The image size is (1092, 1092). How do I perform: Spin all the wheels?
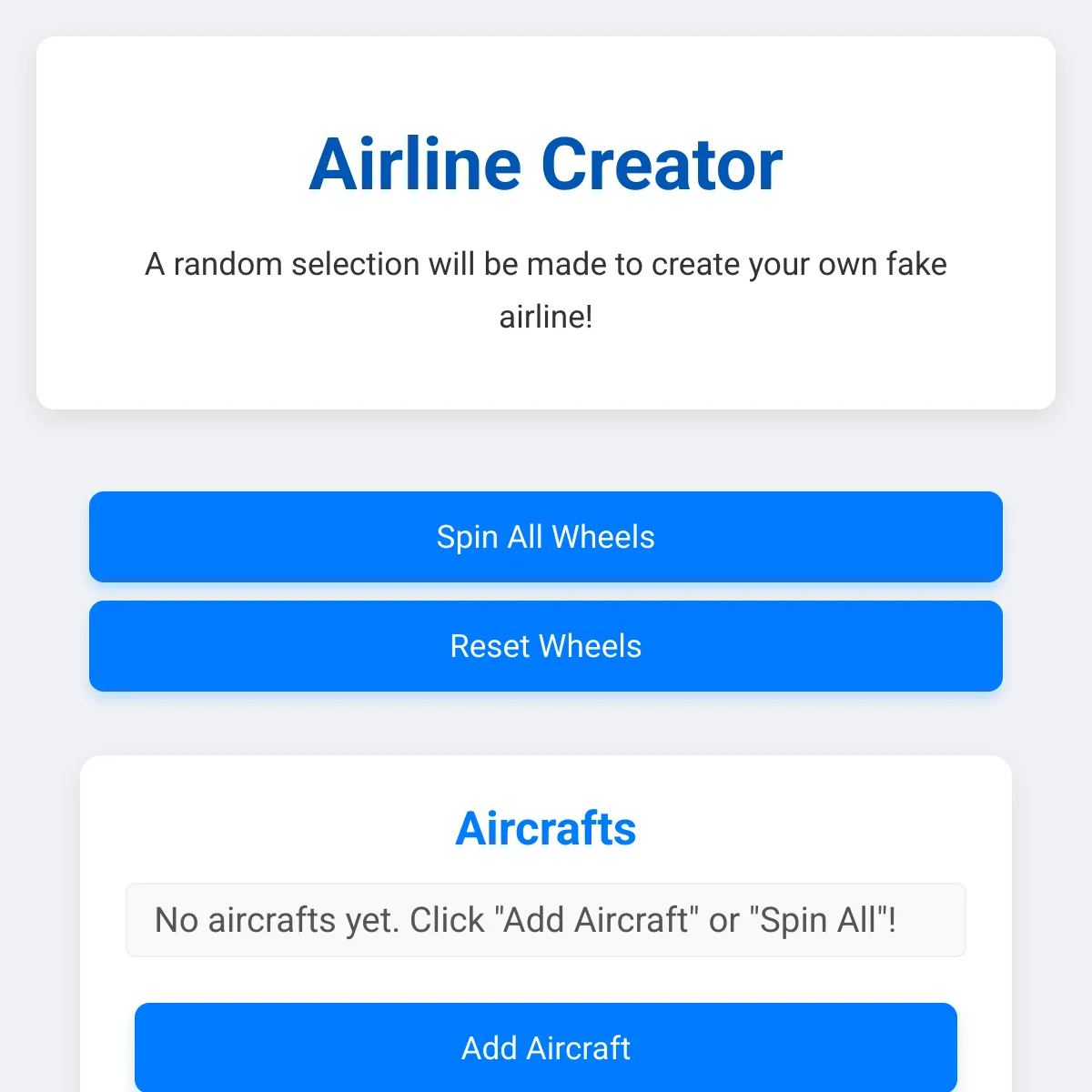click(546, 537)
